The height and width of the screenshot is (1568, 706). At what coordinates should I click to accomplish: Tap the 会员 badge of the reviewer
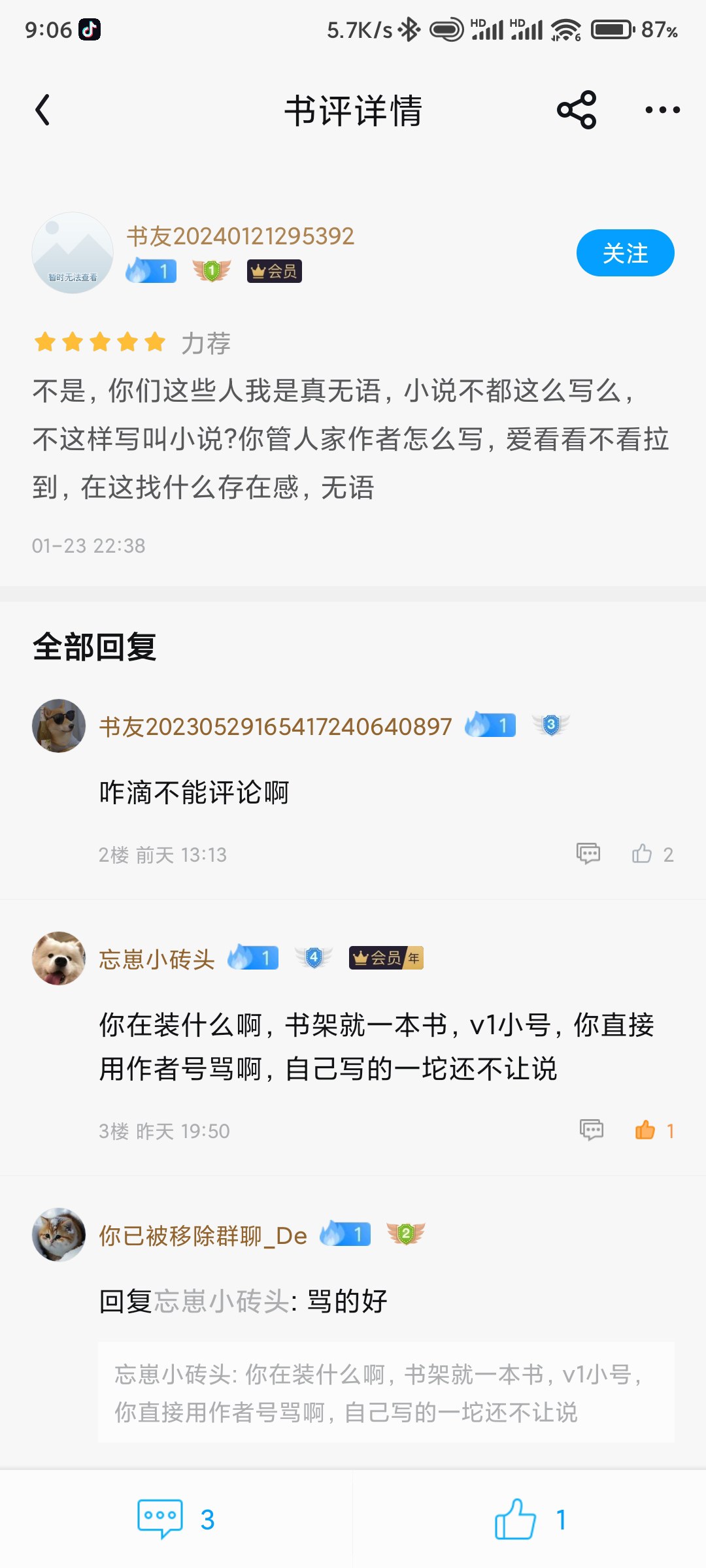275,270
